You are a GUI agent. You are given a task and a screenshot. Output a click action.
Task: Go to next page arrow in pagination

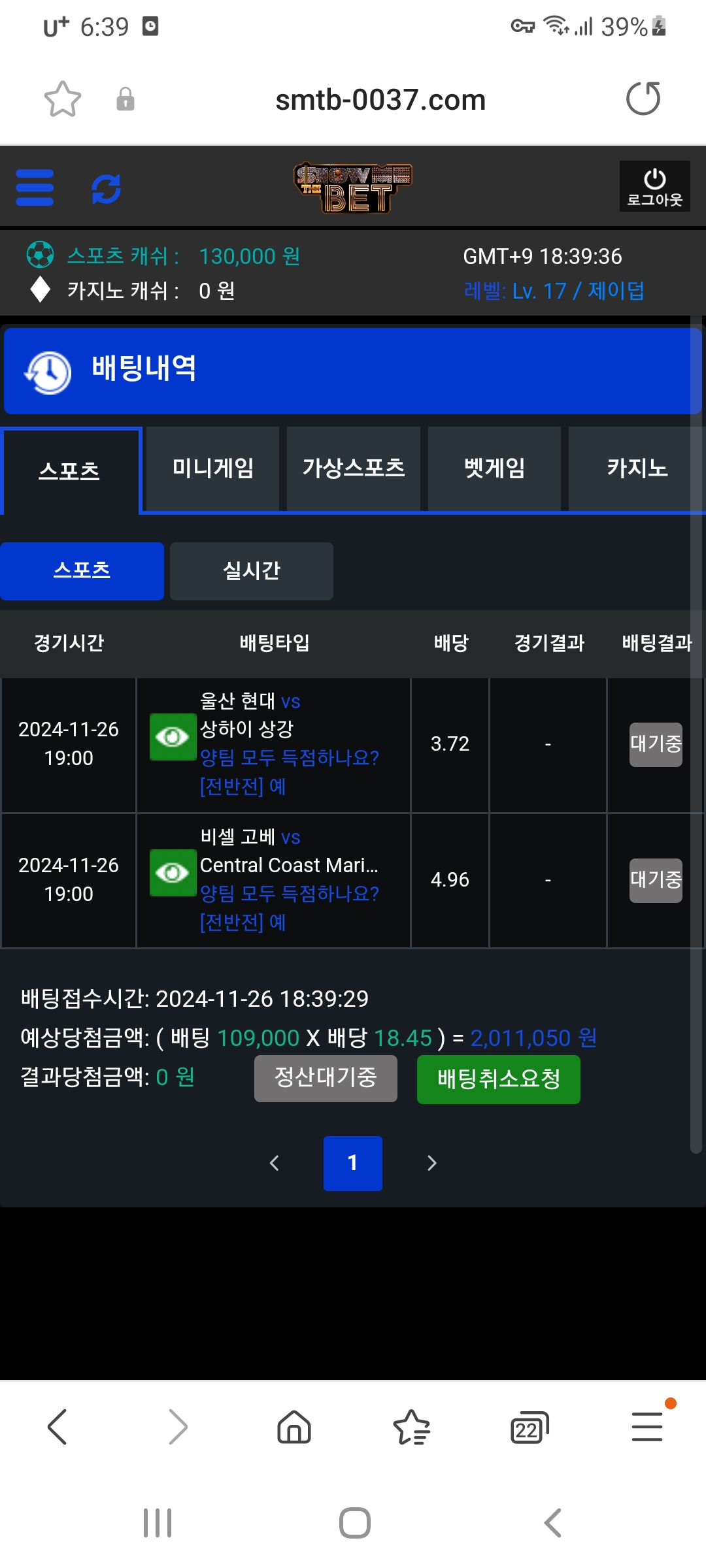pos(431,1163)
